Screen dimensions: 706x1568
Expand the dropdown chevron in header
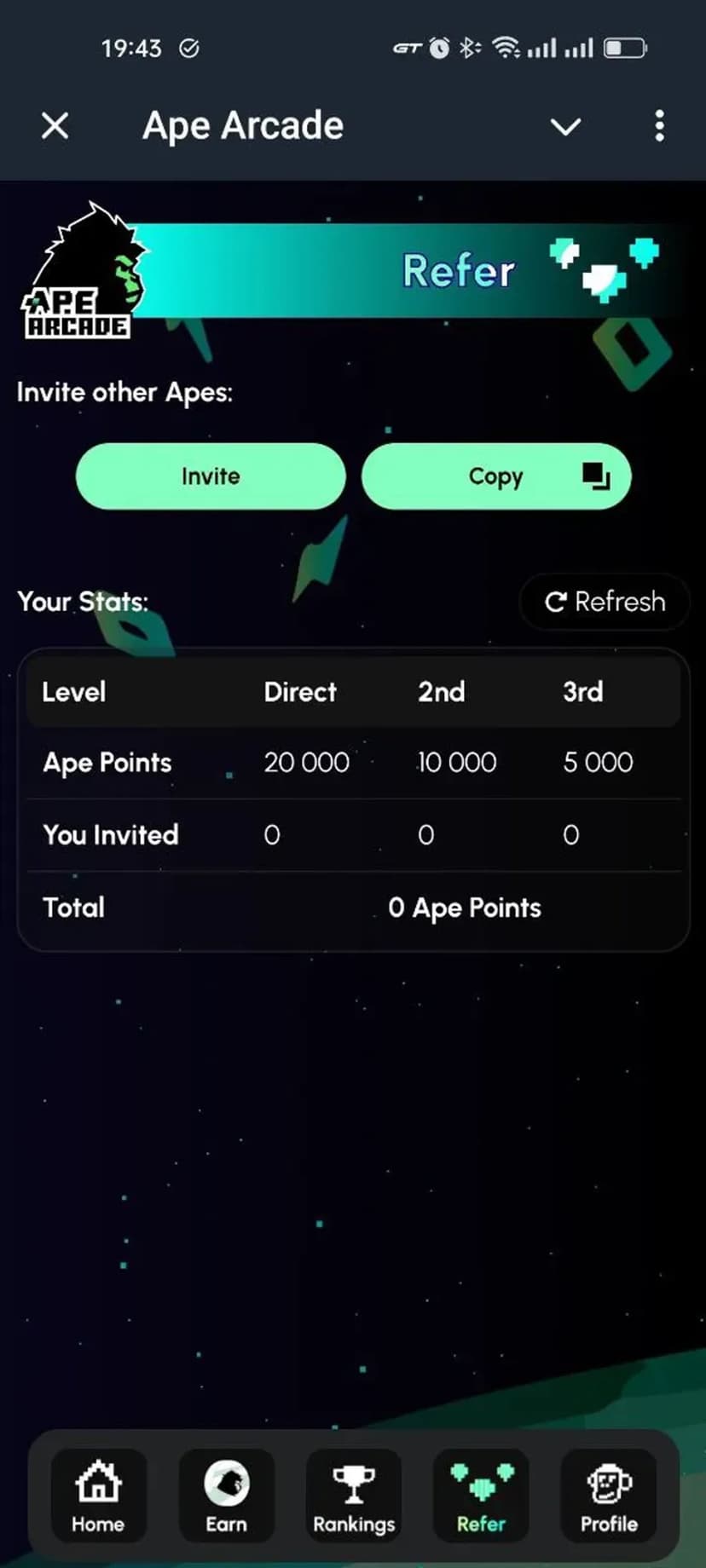(x=565, y=127)
